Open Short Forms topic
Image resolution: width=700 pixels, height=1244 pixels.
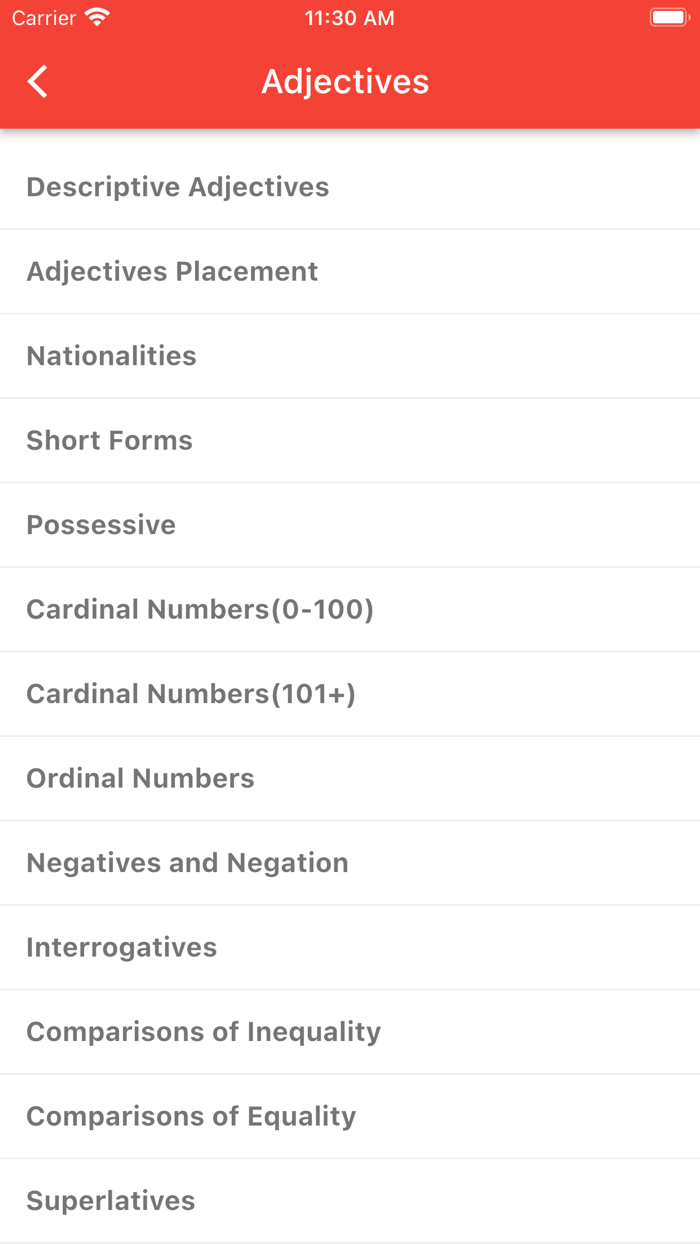pyautogui.click(x=350, y=441)
